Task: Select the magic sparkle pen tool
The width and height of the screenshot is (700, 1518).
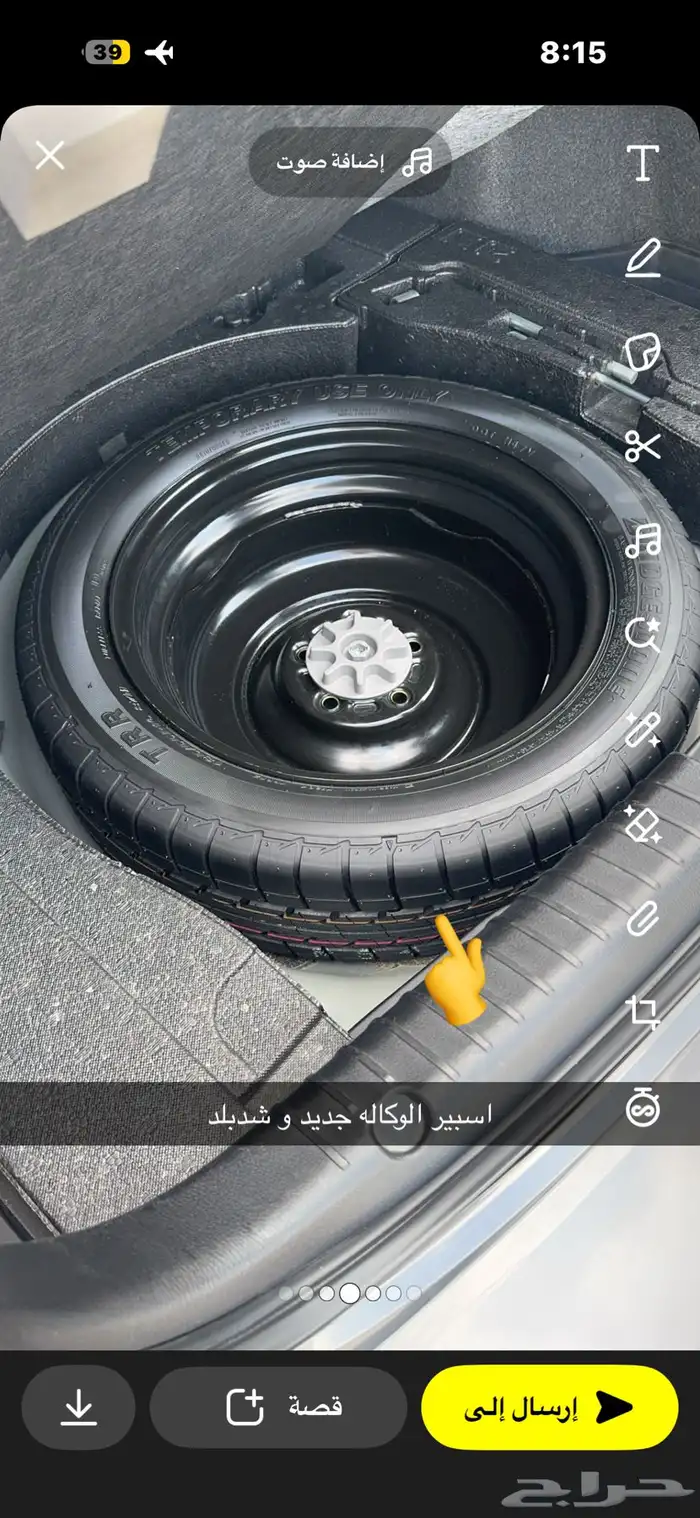Action: pyautogui.click(x=643, y=728)
